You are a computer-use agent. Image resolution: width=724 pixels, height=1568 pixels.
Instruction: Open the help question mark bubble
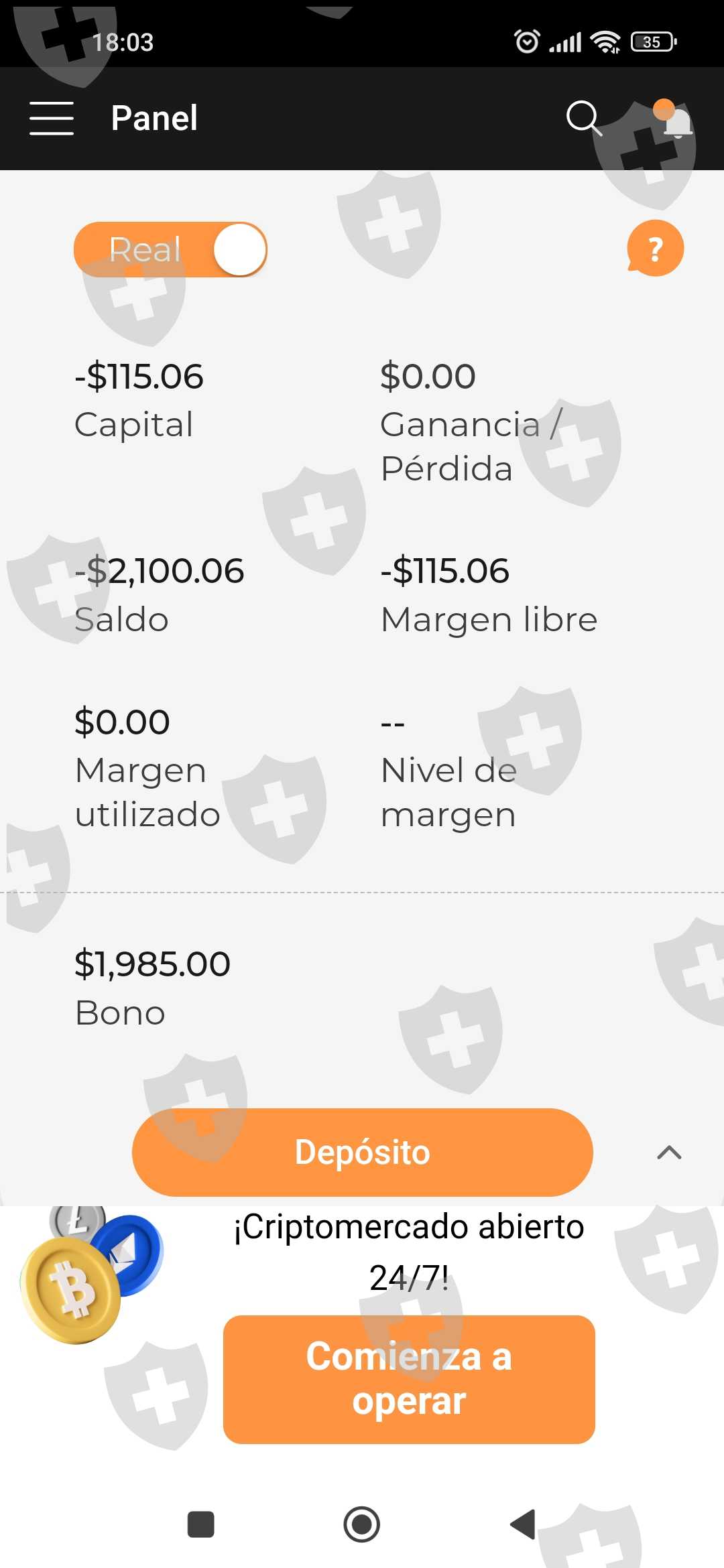pyautogui.click(x=655, y=249)
